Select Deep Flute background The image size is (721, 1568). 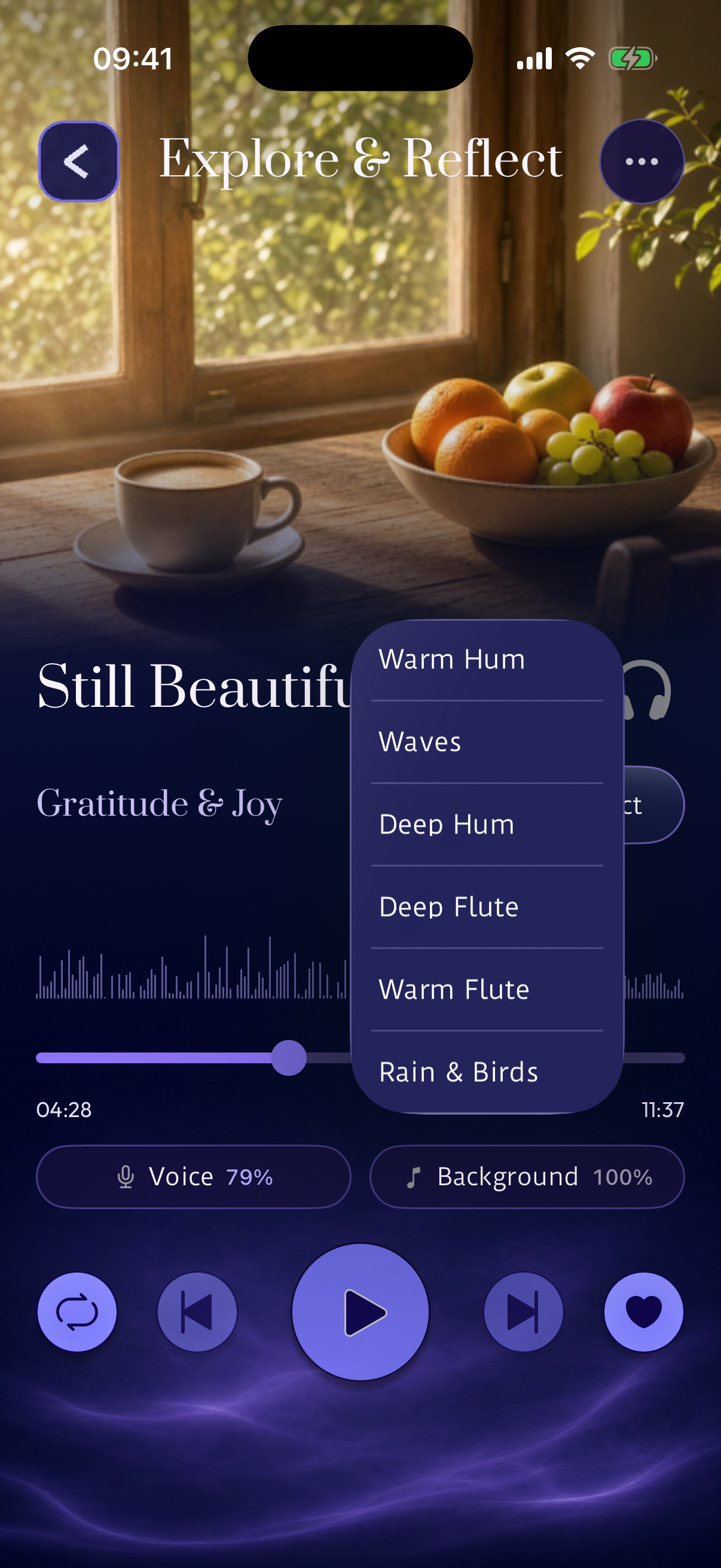(487, 907)
